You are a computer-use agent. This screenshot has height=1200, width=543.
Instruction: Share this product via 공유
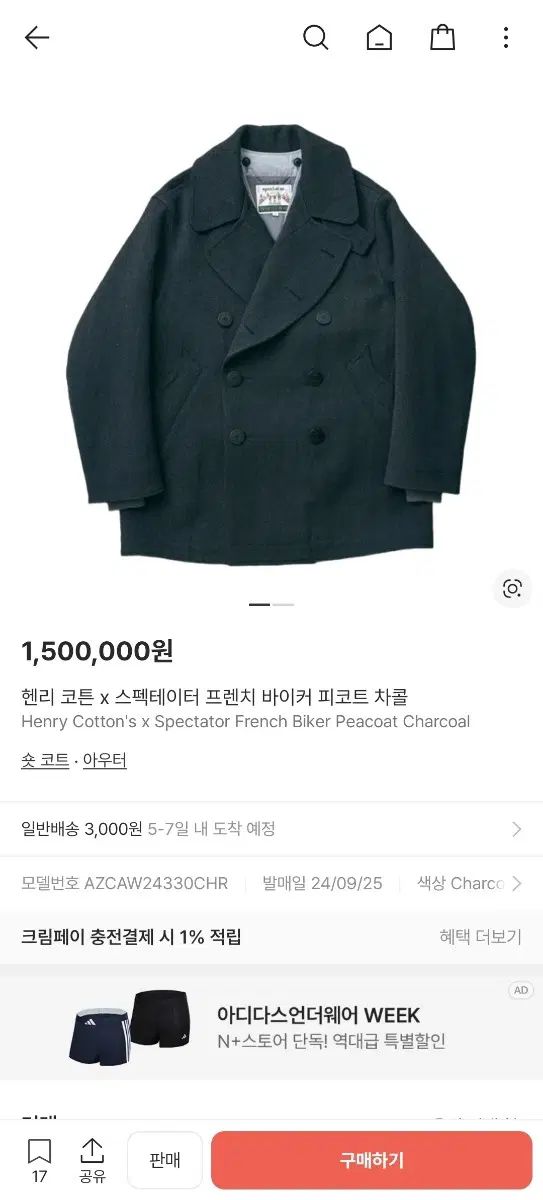pos(92,1160)
